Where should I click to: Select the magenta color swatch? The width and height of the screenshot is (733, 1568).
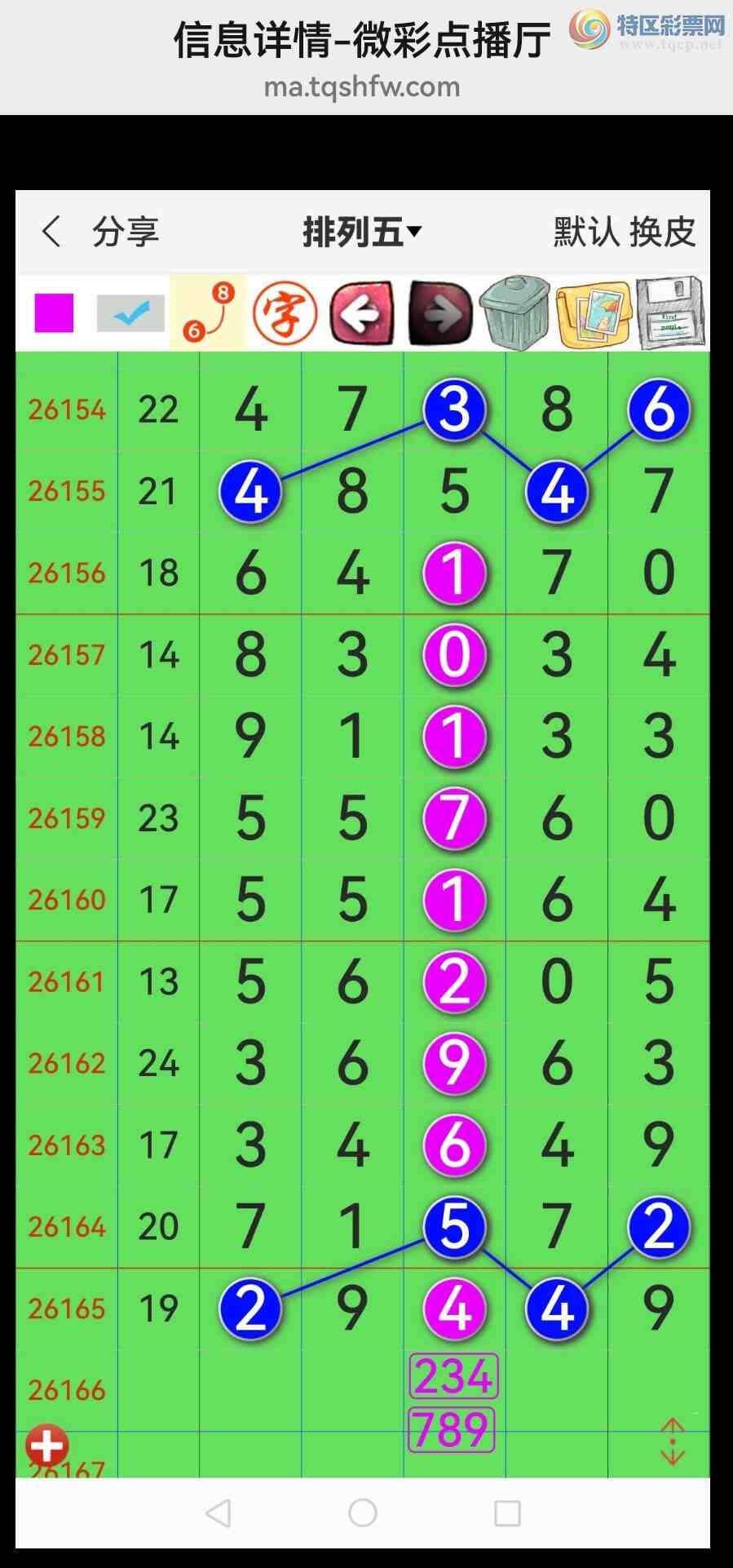click(x=55, y=313)
